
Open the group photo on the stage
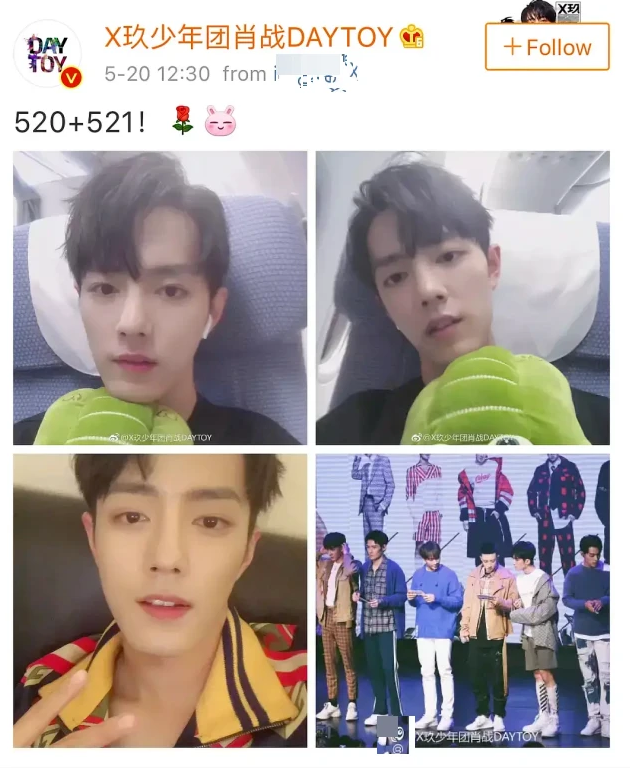[462, 600]
